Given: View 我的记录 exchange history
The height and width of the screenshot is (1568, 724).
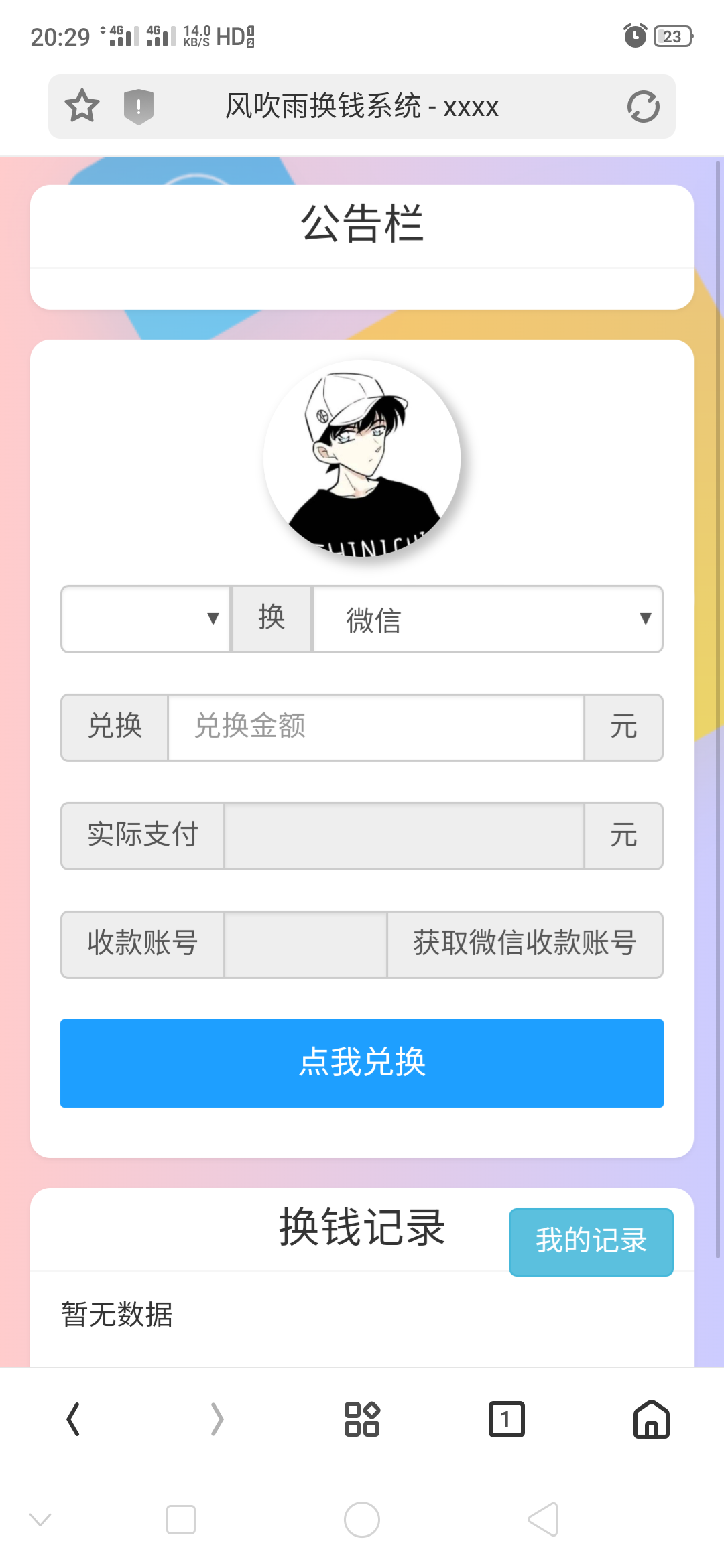Looking at the screenshot, I should click(x=591, y=1241).
